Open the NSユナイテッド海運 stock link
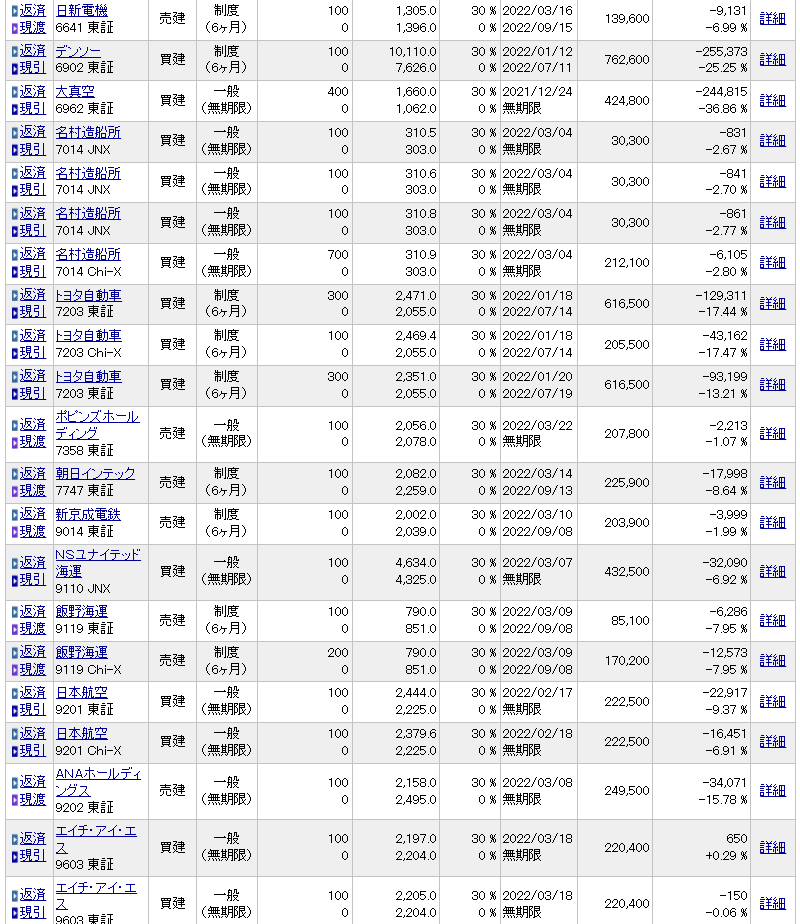The width and height of the screenshot is (800, 924). tap(98, 562)
